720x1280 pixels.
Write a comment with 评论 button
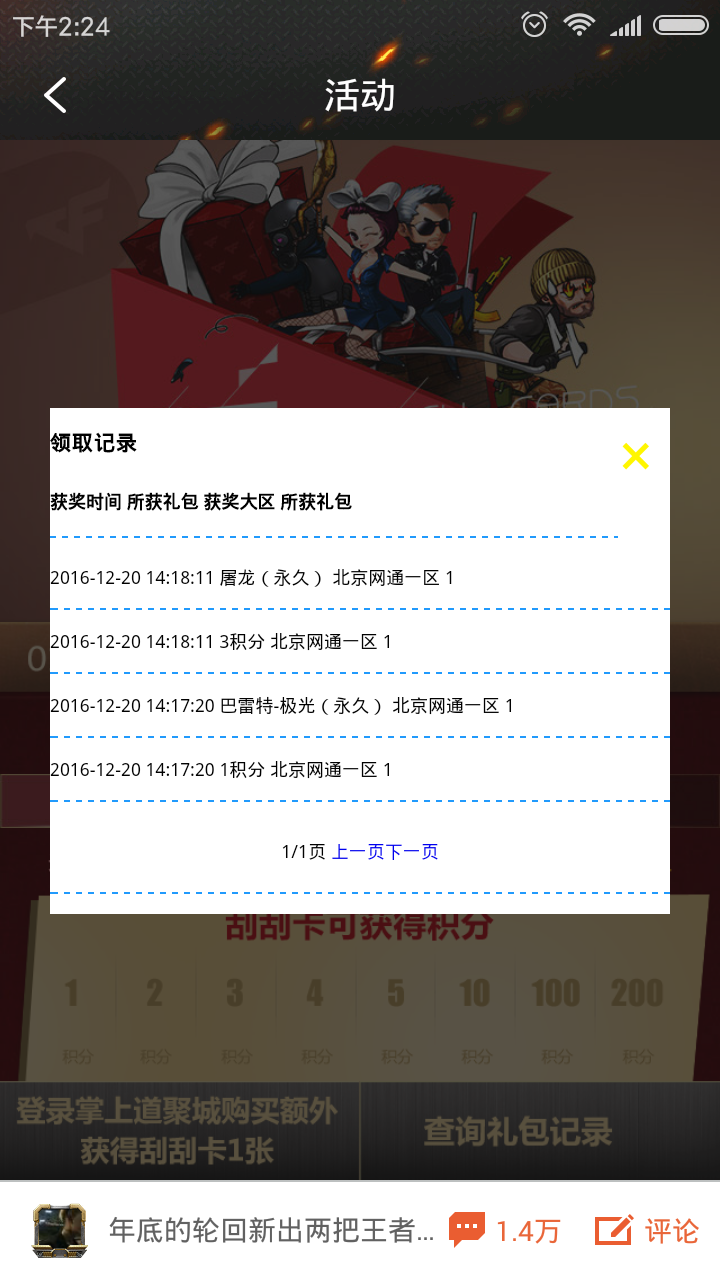click(x=647, y=1230)
